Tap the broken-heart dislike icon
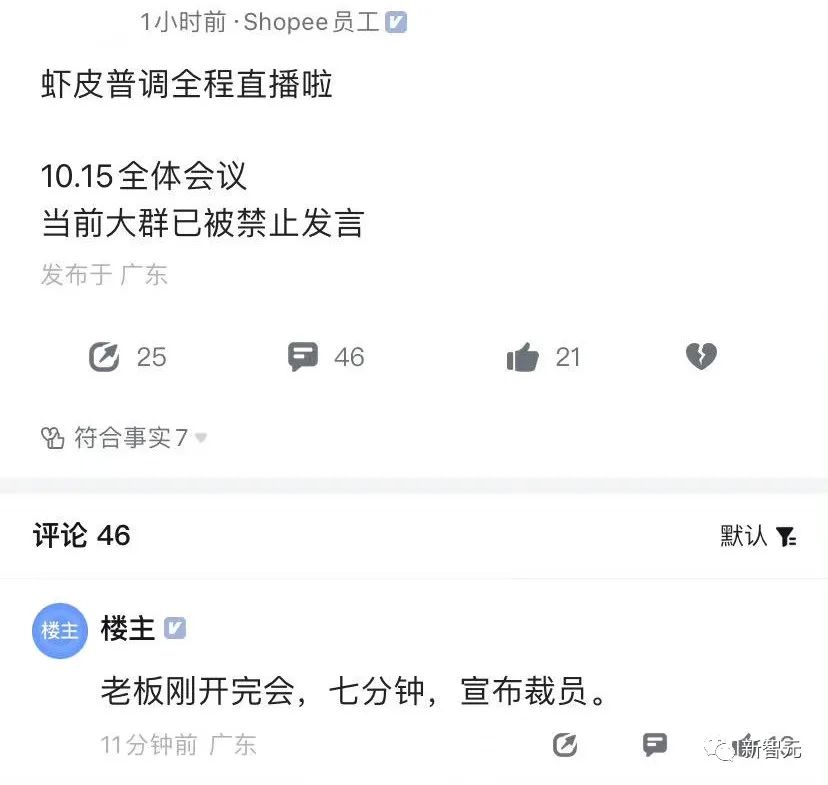This screenshot has height=785, width=828. [701, 356]
